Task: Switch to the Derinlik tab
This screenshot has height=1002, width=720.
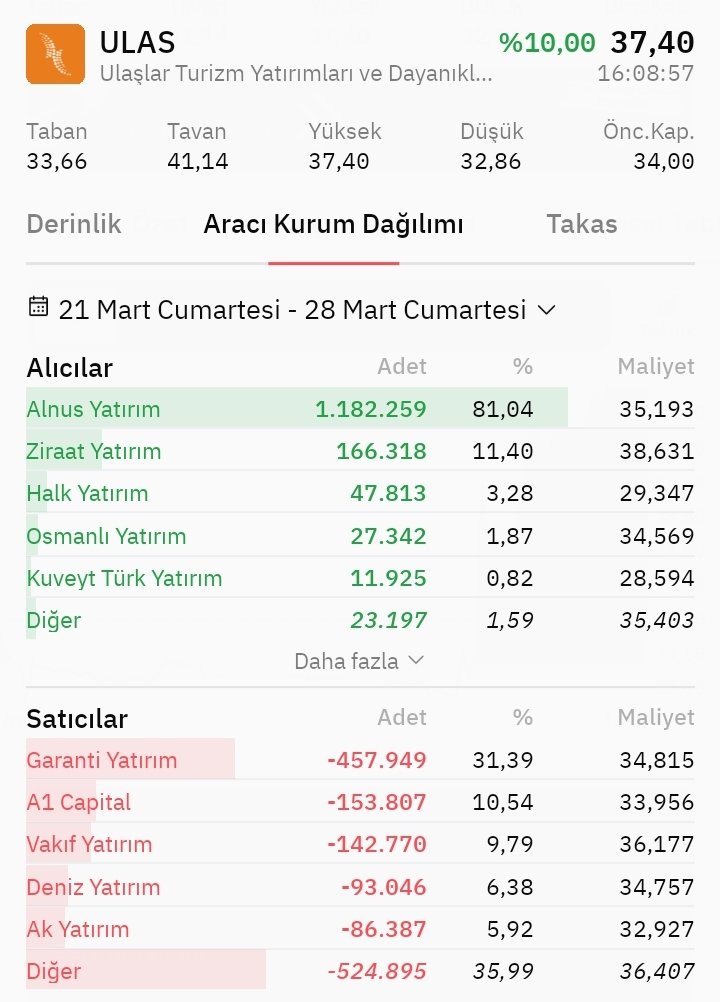Action: click(x=74, y=224)
